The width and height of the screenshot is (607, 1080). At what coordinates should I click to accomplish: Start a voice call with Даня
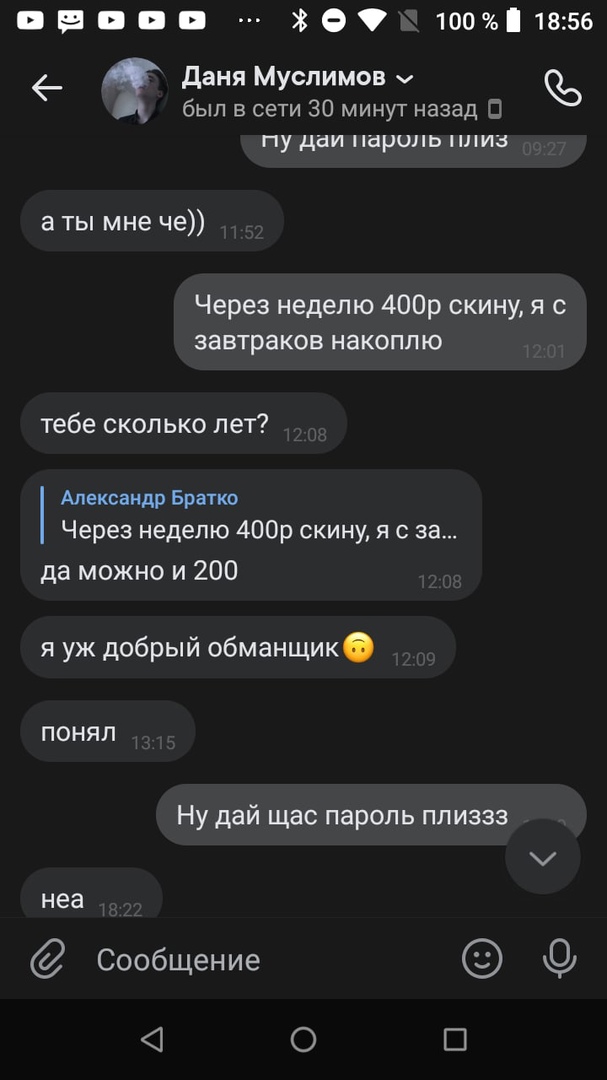point(562,89)
